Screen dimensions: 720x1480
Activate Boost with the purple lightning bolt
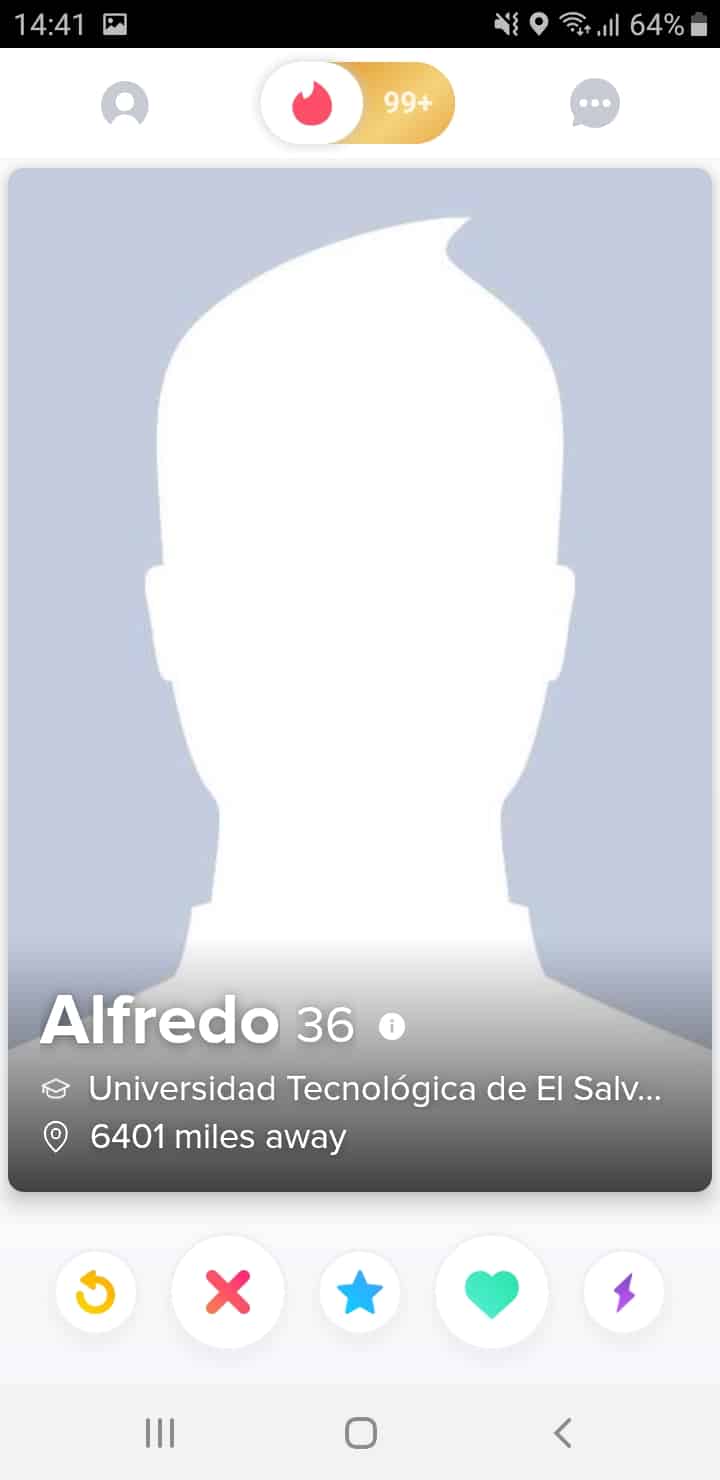click(x=624, y=1294)
